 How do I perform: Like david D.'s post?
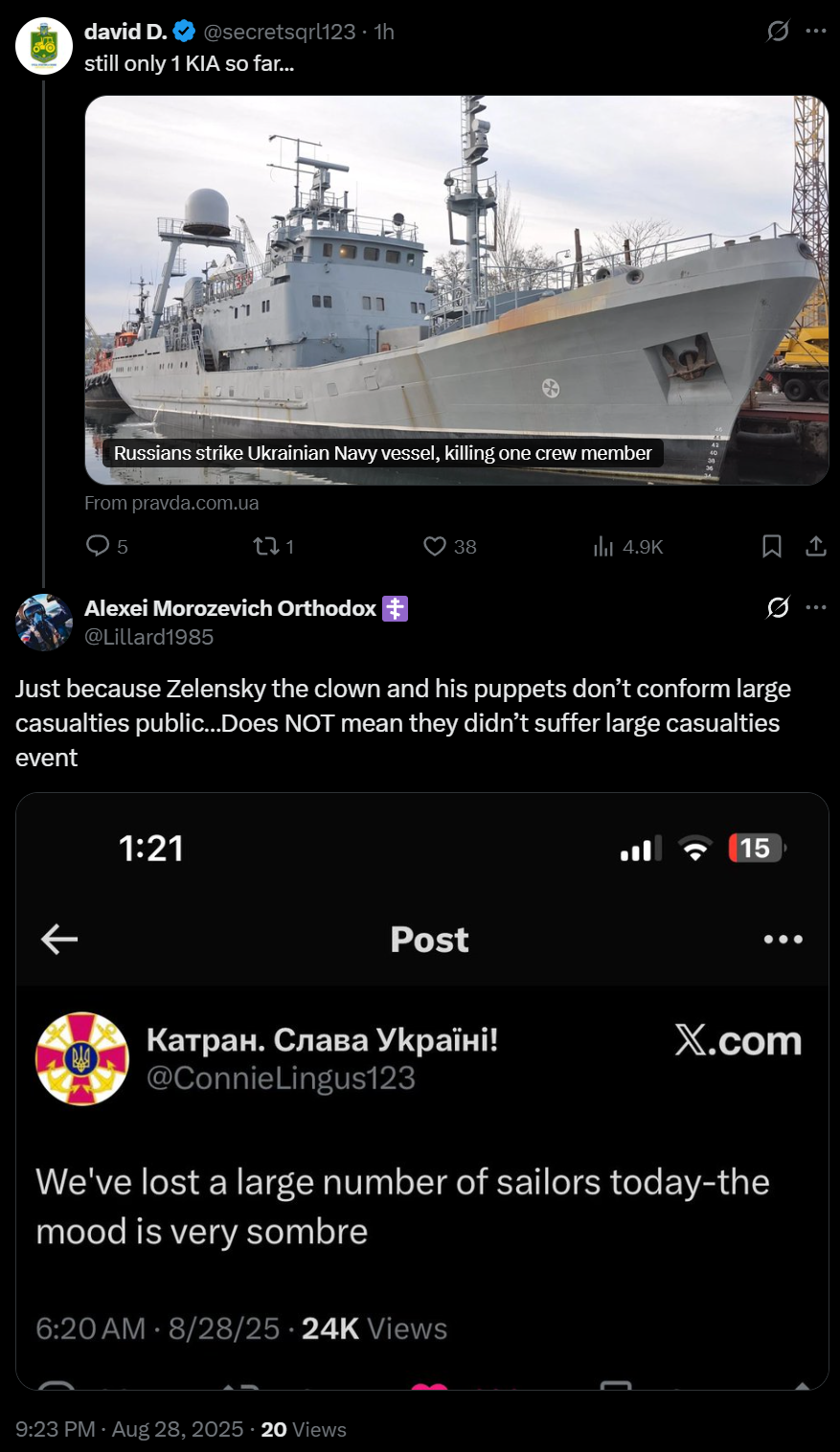[x=435, y=546]
